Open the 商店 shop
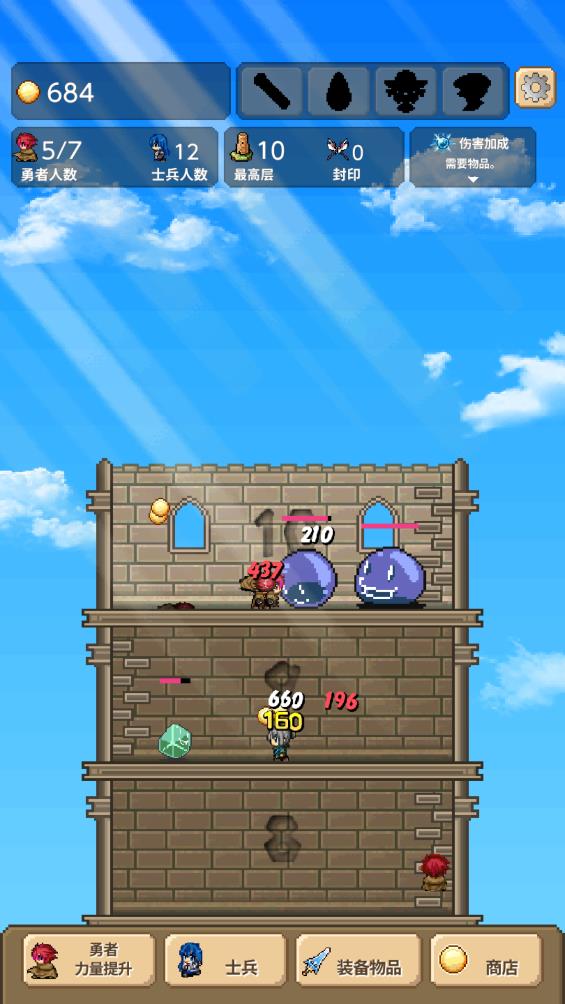This screenshot has height=1004, width=565. pos(486,959)
